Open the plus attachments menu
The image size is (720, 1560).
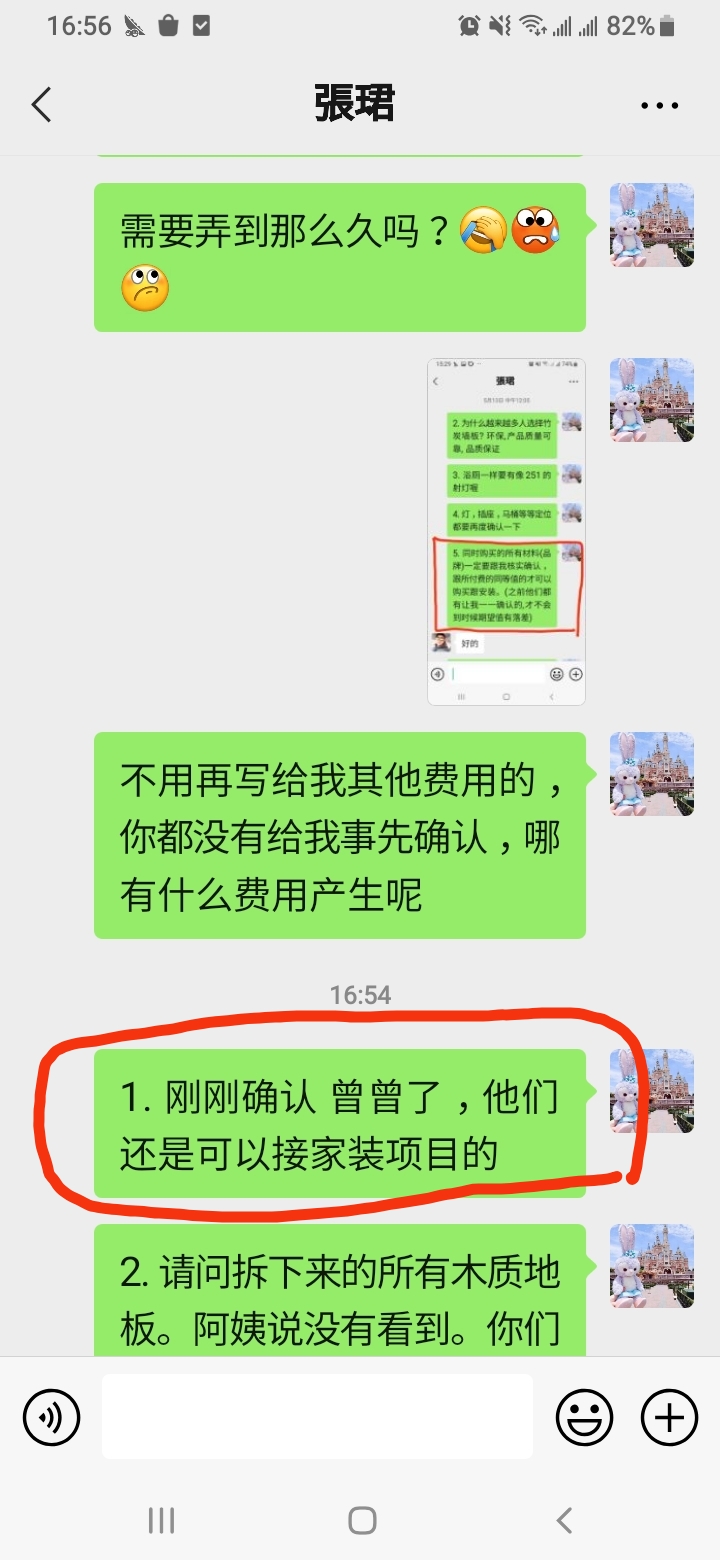668,1417
